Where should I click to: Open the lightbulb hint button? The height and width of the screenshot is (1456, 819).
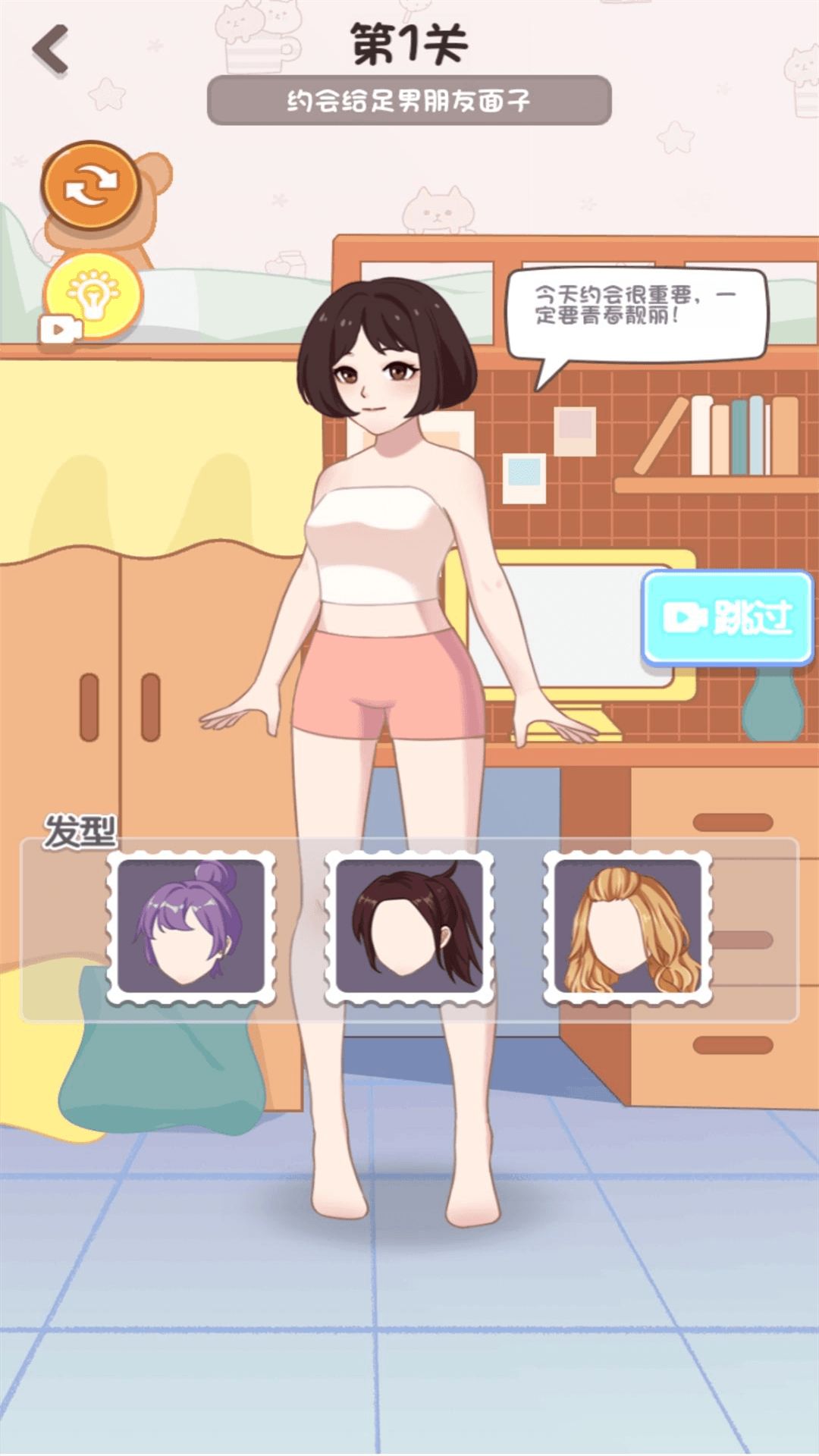[x=93, y=297]
